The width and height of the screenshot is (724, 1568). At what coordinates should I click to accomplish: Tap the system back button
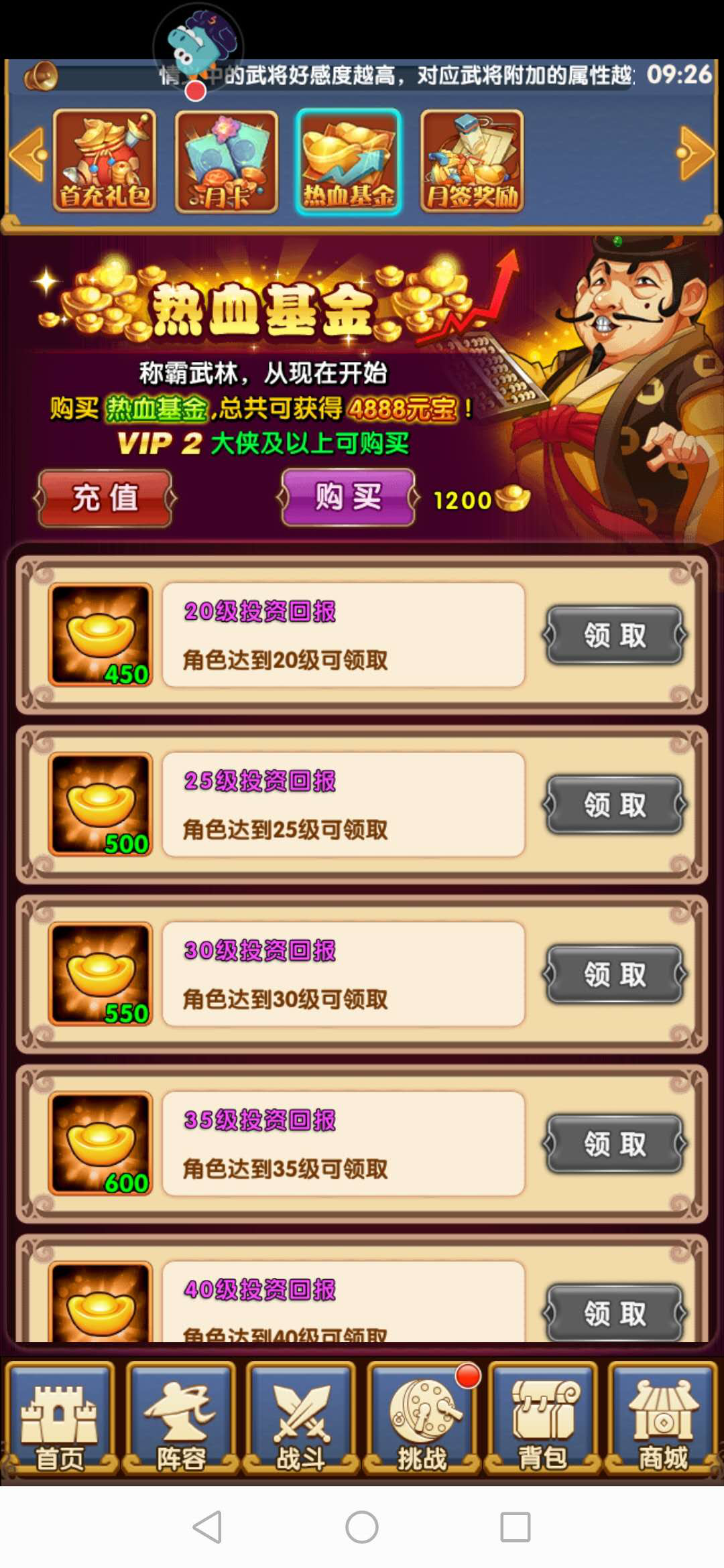(207, 1527)
